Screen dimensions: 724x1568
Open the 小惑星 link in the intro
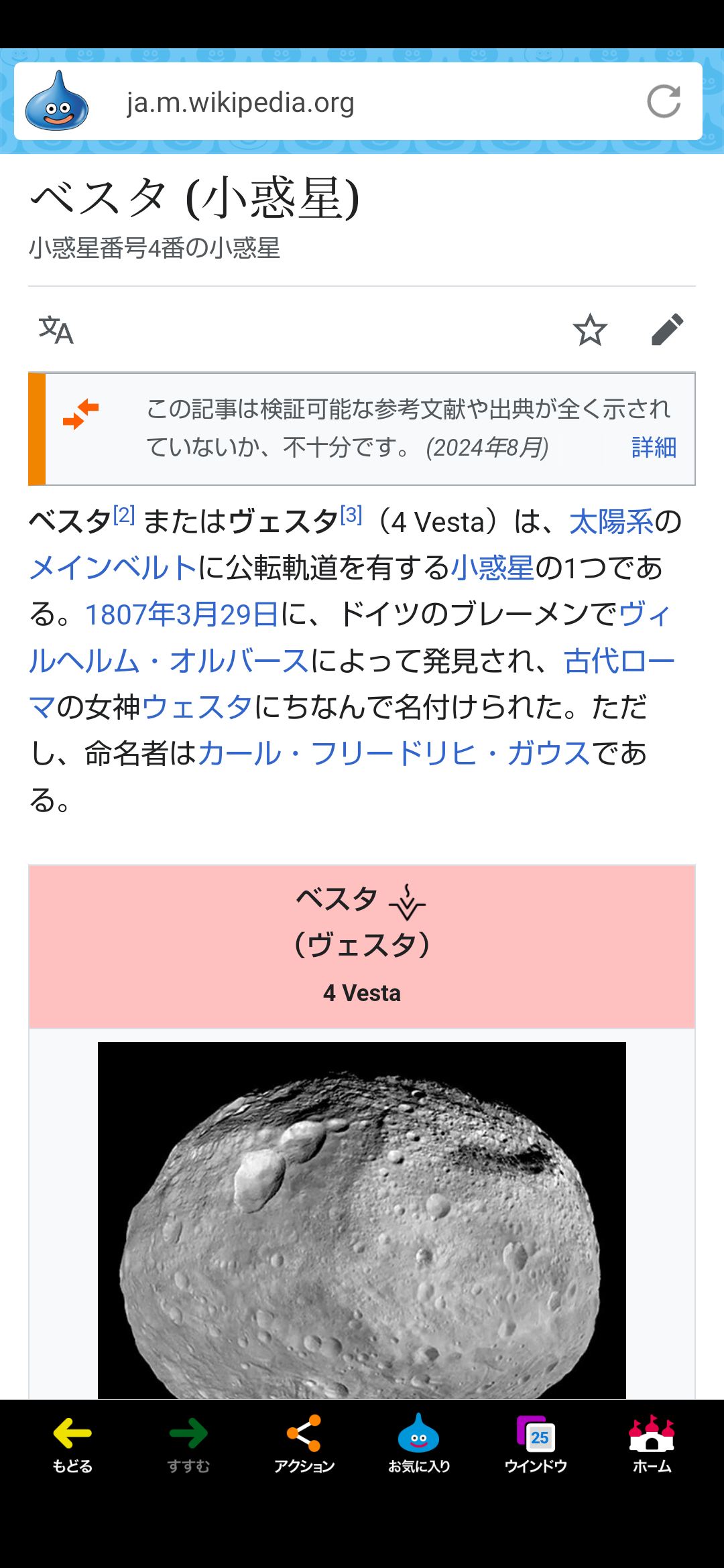[492, 568]
